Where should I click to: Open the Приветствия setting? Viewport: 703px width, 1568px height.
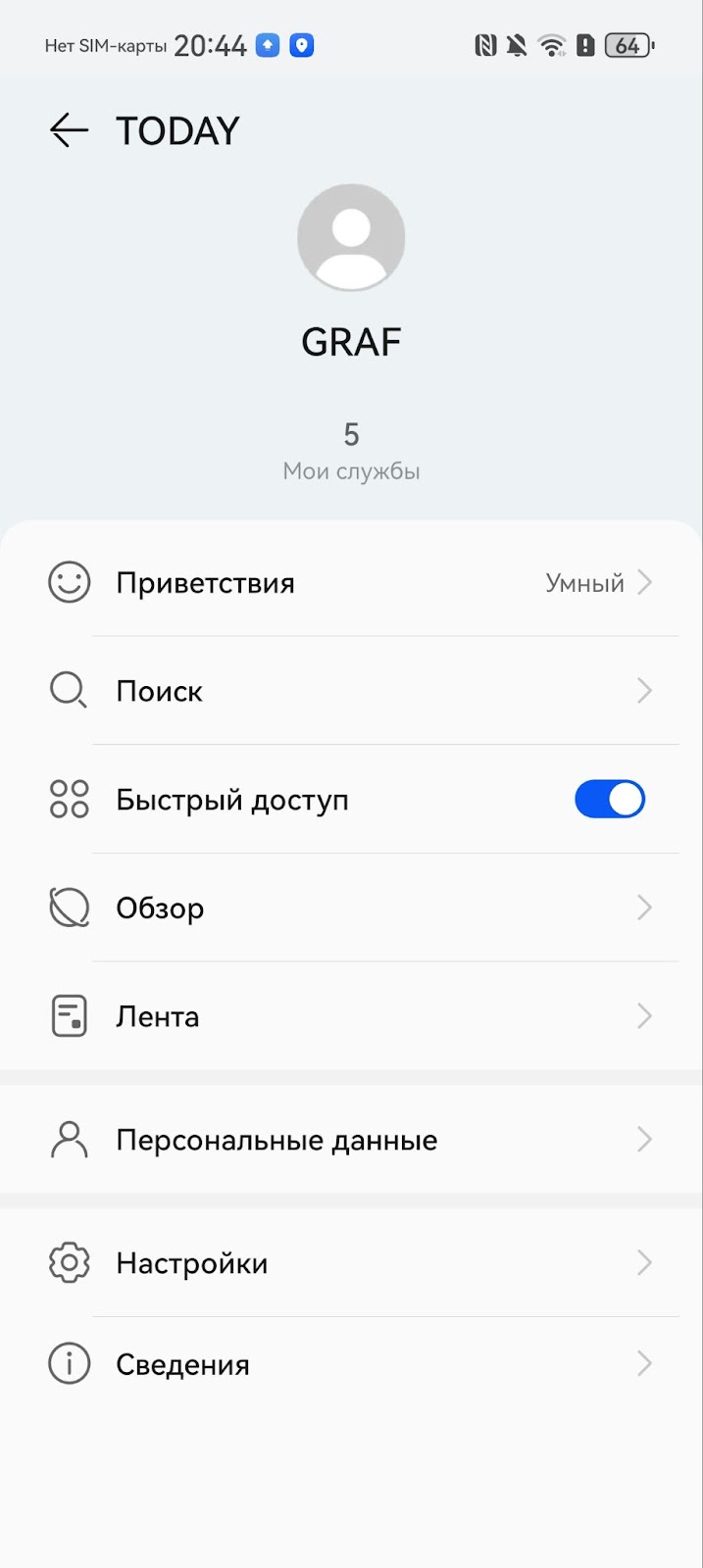351,582
